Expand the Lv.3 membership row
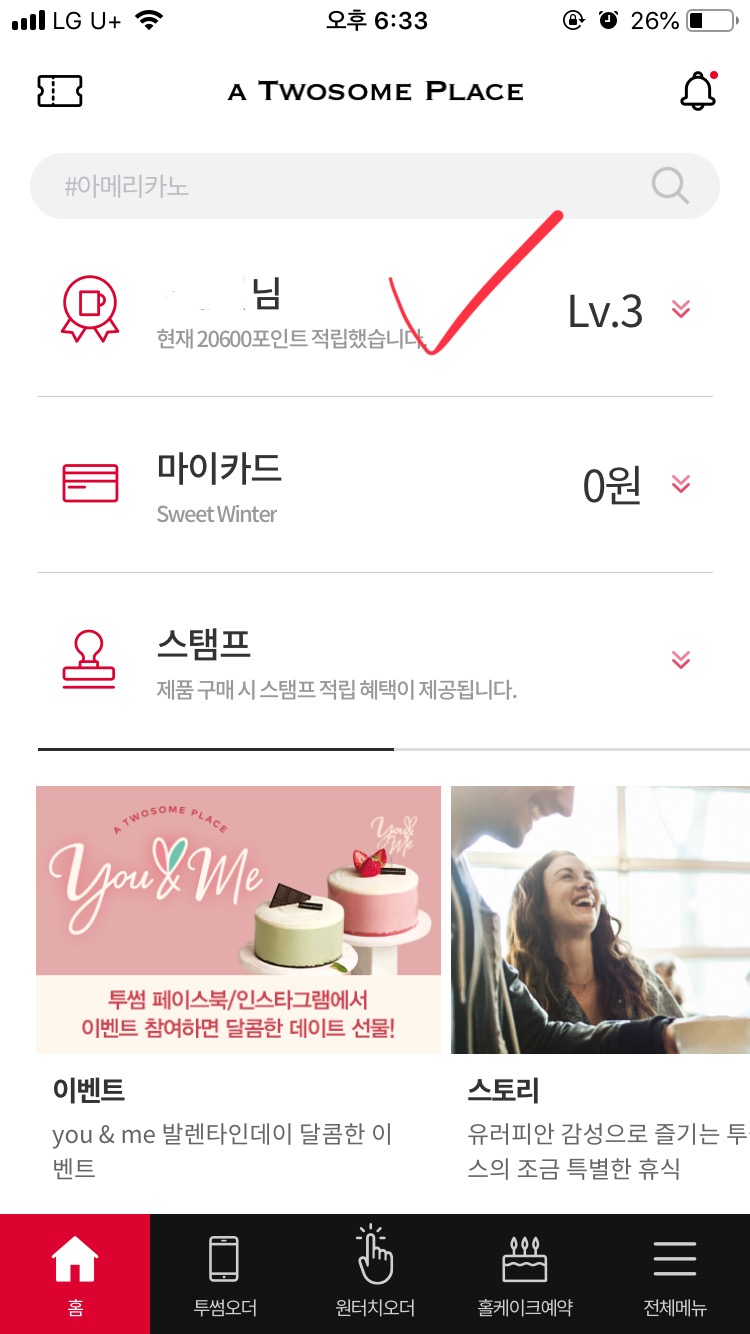This screenshot has height=1334, width=750. coord(681,309)
